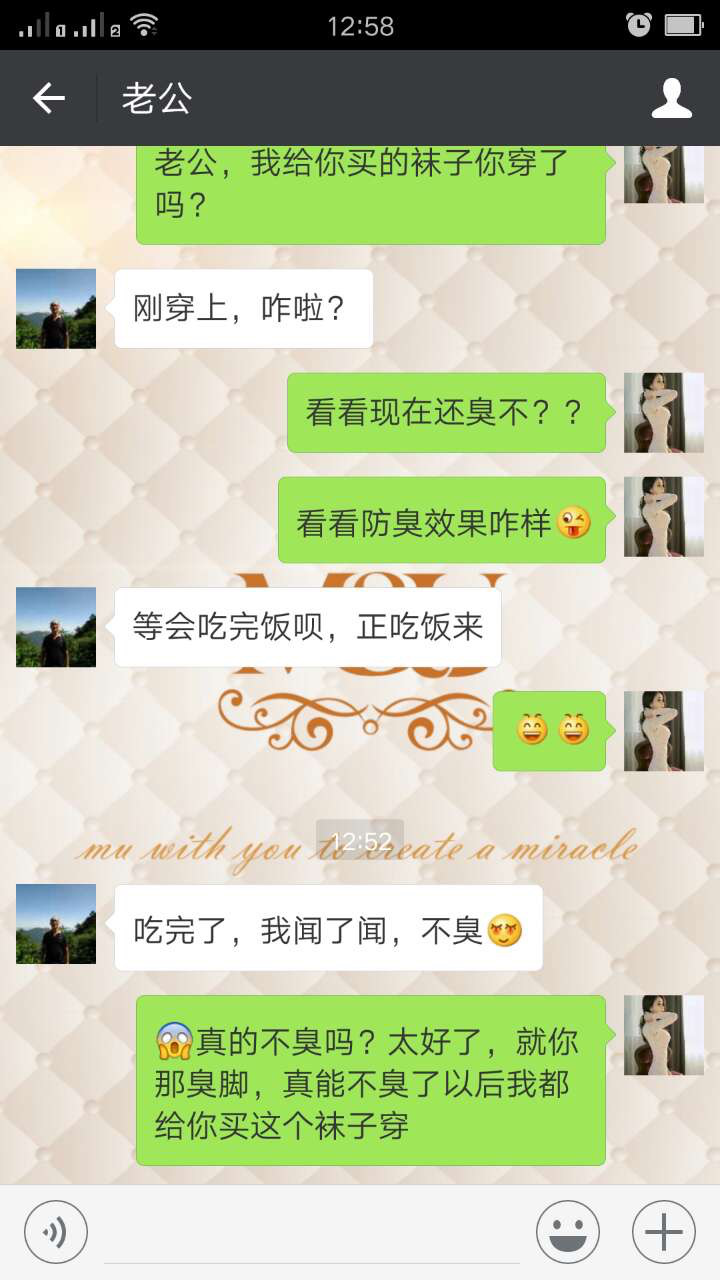View profile from avatar beside "等会吃完饭呗，正吃饭来"
Screen dimensions: 720x1280
pos(56,627)
